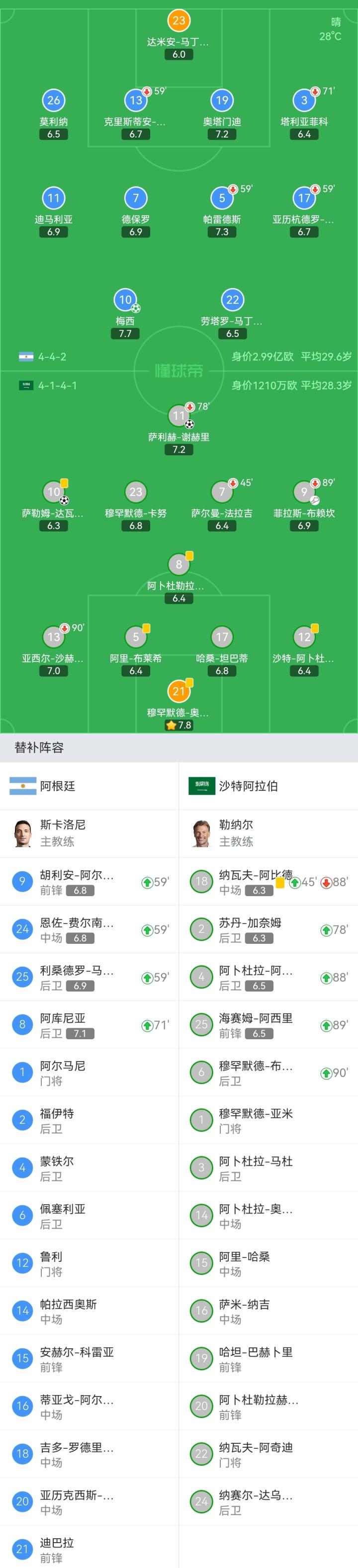Open 帕雷德斯 player card
The height and width of the screenshot is (1568, 358).
(222, 199)
